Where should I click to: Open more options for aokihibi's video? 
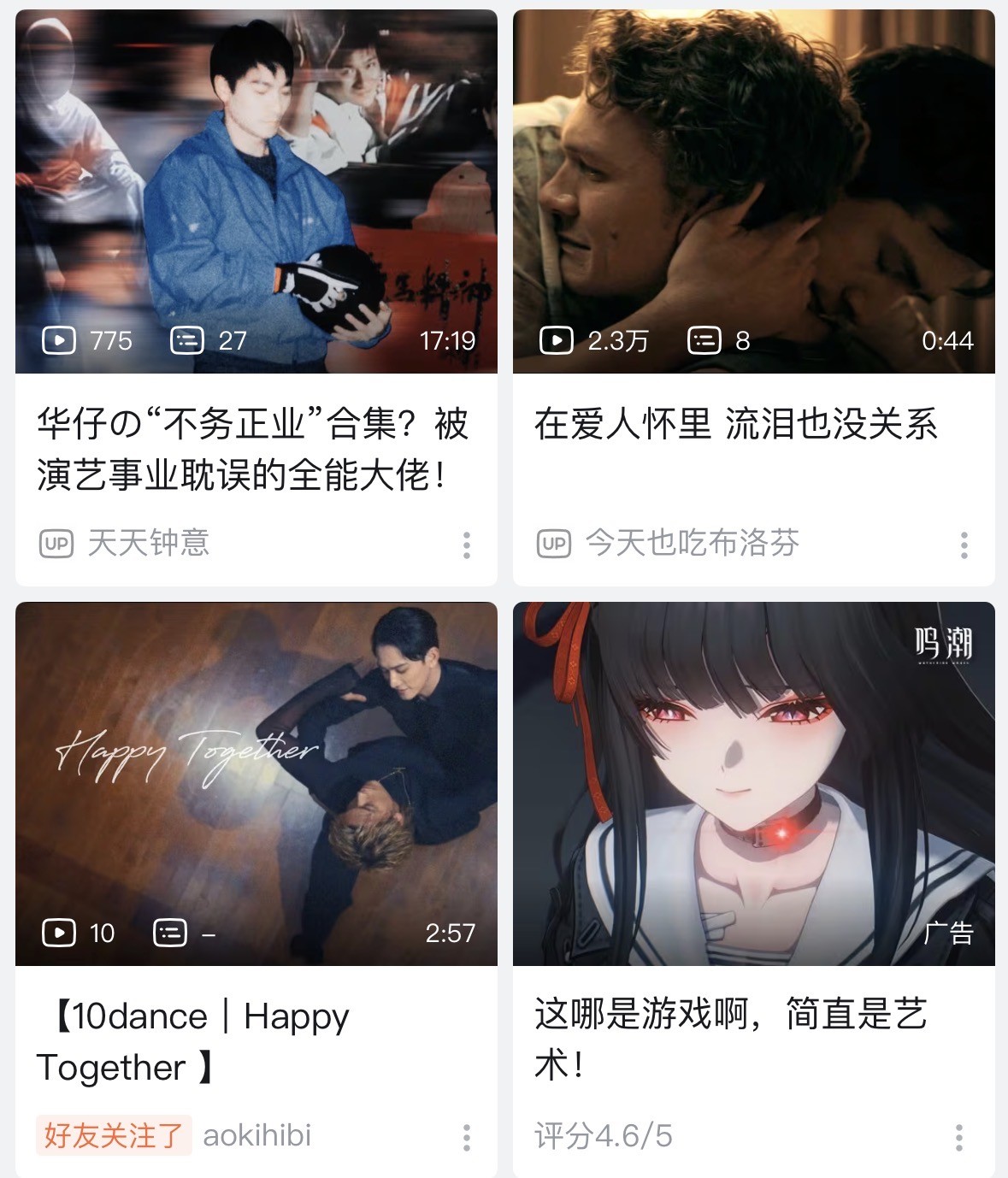pos(467,1138)
